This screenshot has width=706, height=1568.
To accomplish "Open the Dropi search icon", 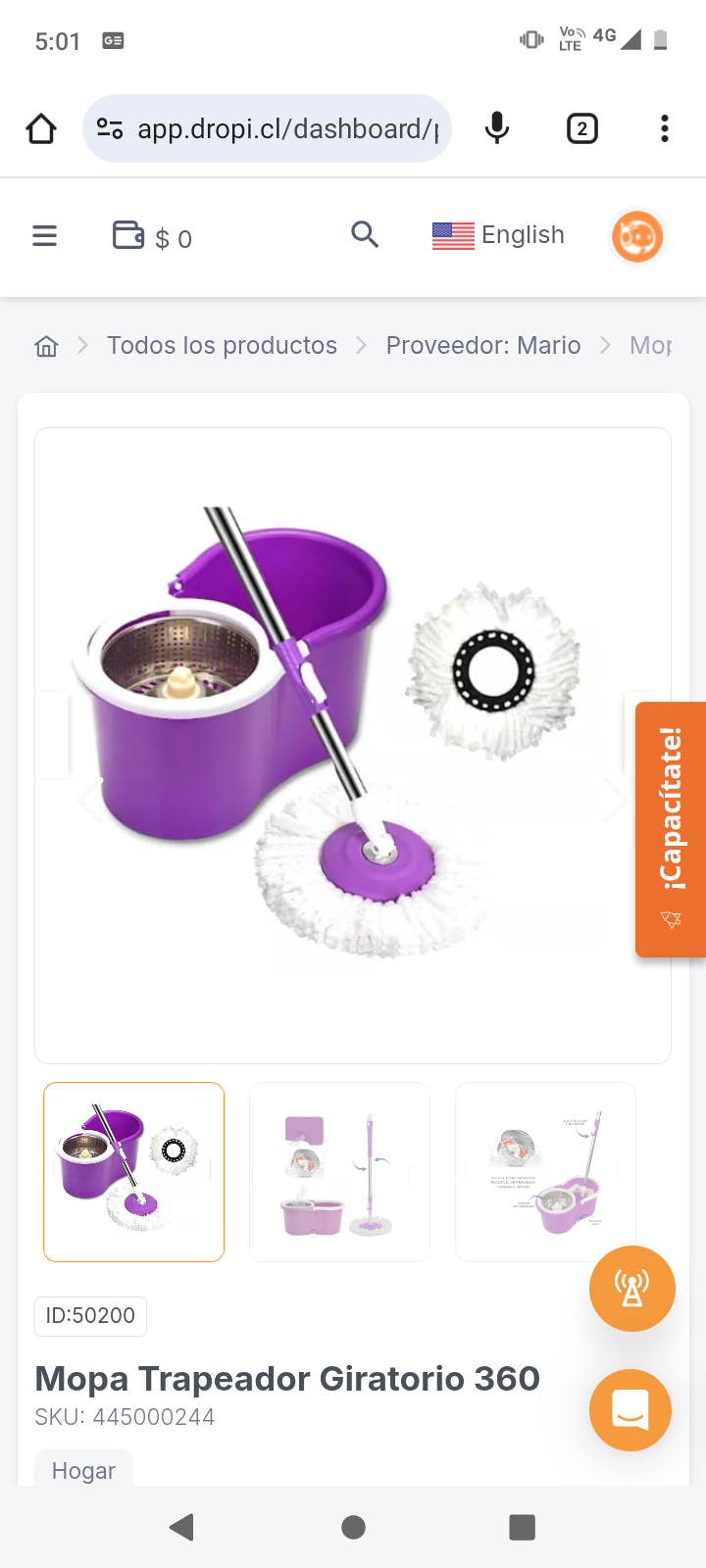I will click(x=365, y=235).
